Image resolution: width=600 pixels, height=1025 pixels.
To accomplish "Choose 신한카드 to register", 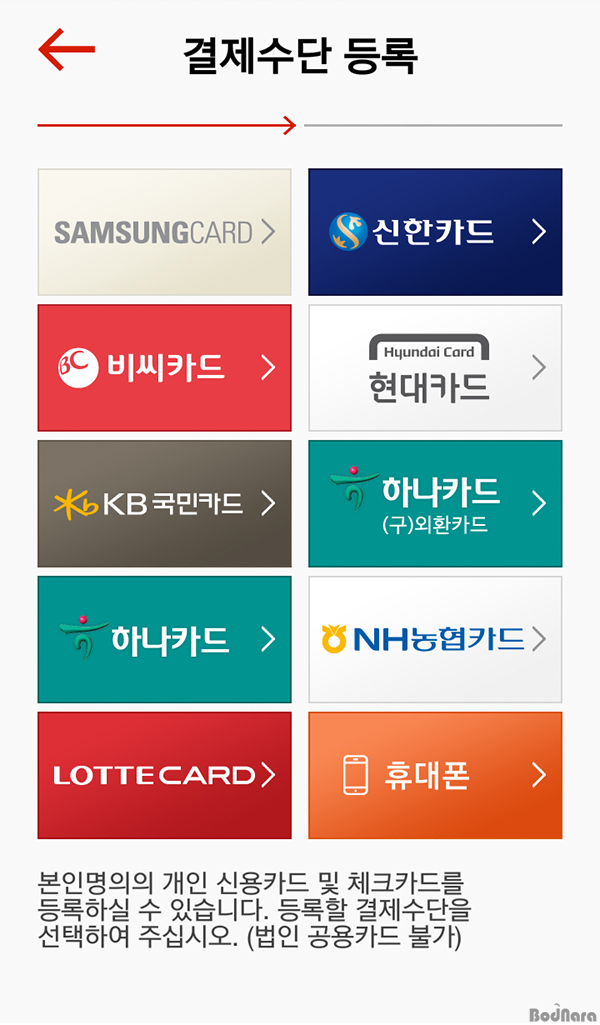I will coord(435,232).
